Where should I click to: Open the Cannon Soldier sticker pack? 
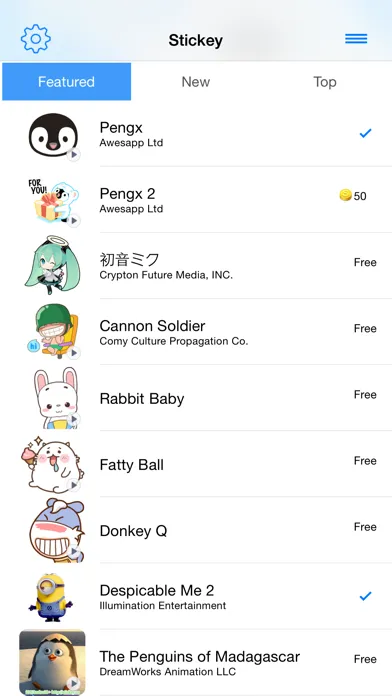click(x=196, y=332)
